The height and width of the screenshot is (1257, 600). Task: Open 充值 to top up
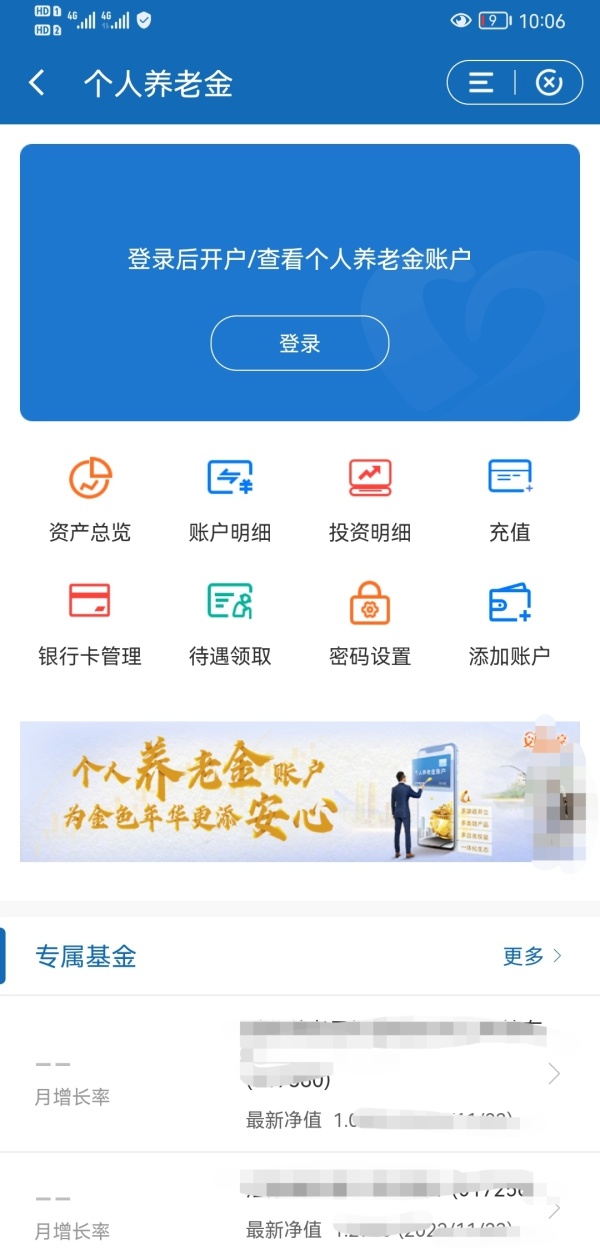pos(510,500)
